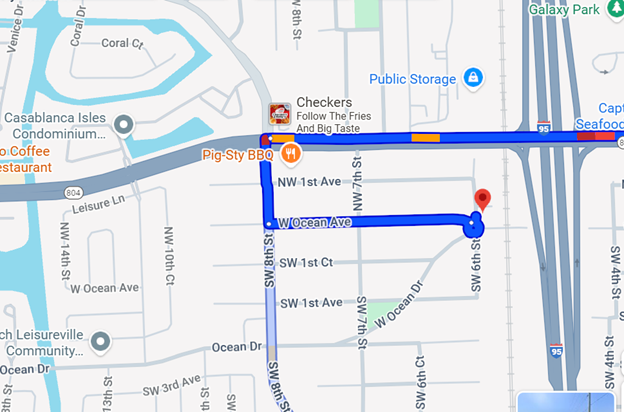Image resolution: width=624 pixels, height=412 pixels.
Task: Open the Checkers restaurant marker
Action: 280,113
